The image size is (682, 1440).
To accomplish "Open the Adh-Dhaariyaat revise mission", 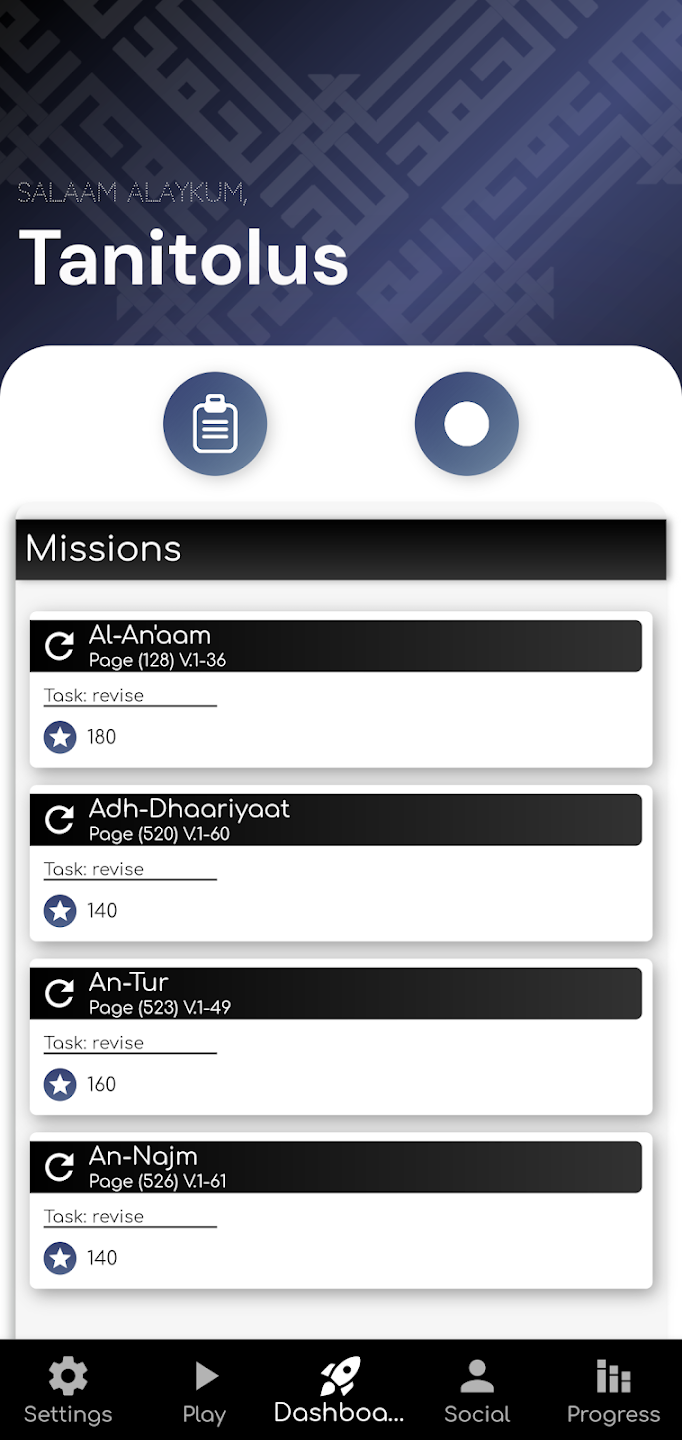I will (x=341, y=863).
